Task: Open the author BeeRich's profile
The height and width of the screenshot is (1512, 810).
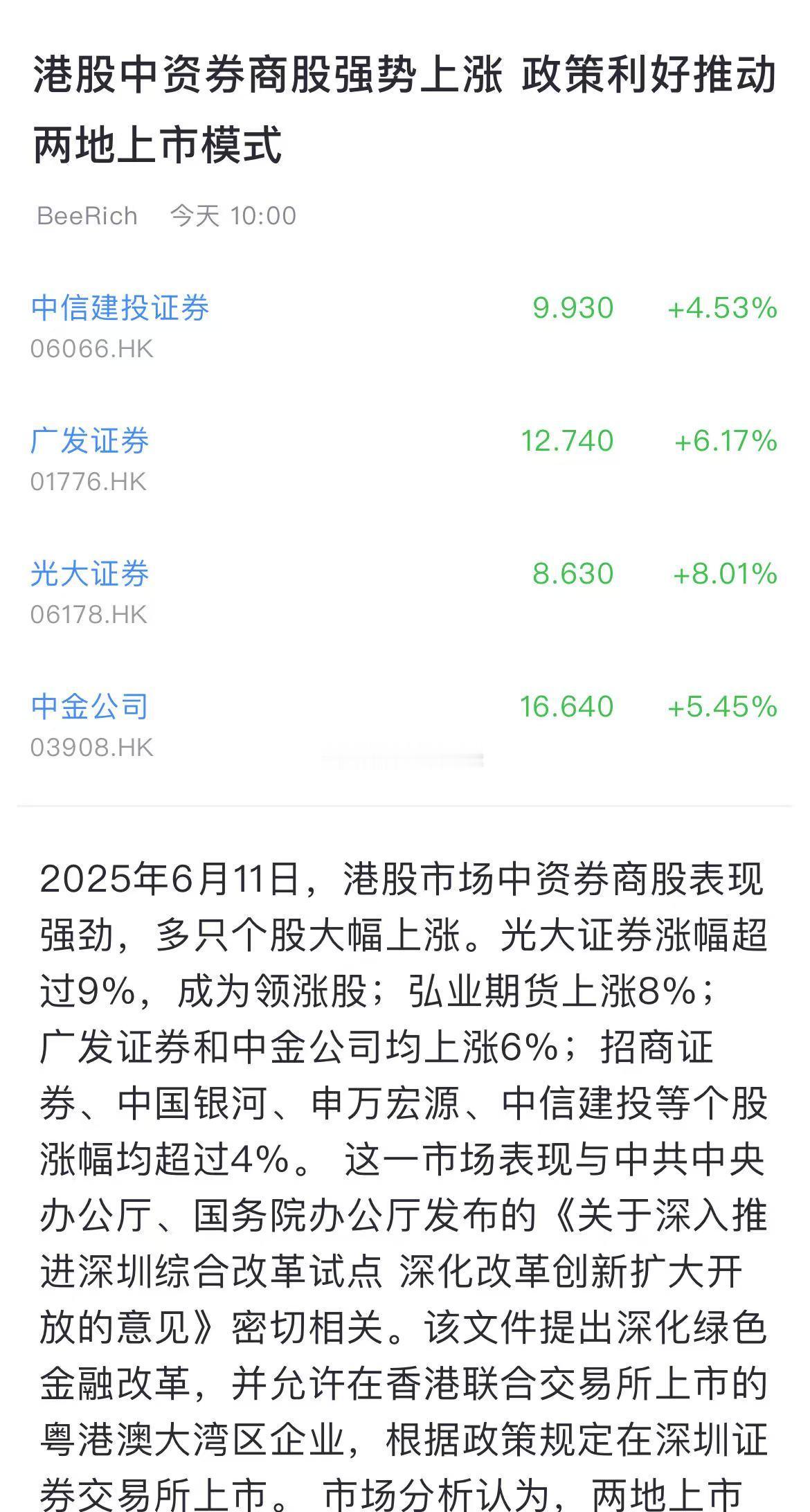Action: tap(87, 216)
